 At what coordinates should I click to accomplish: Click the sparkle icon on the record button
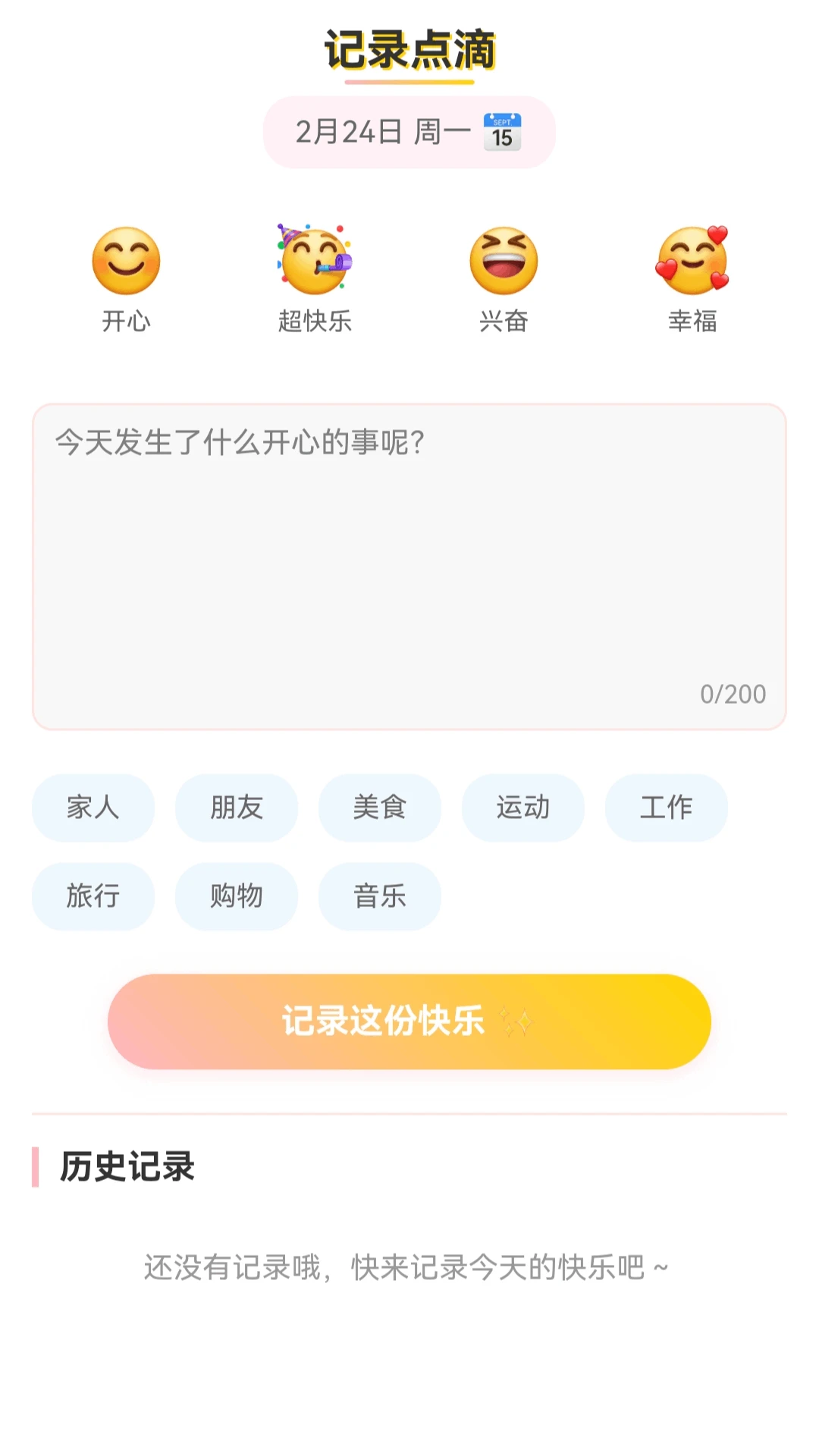pyautogui.click(x=519, y=1022)
